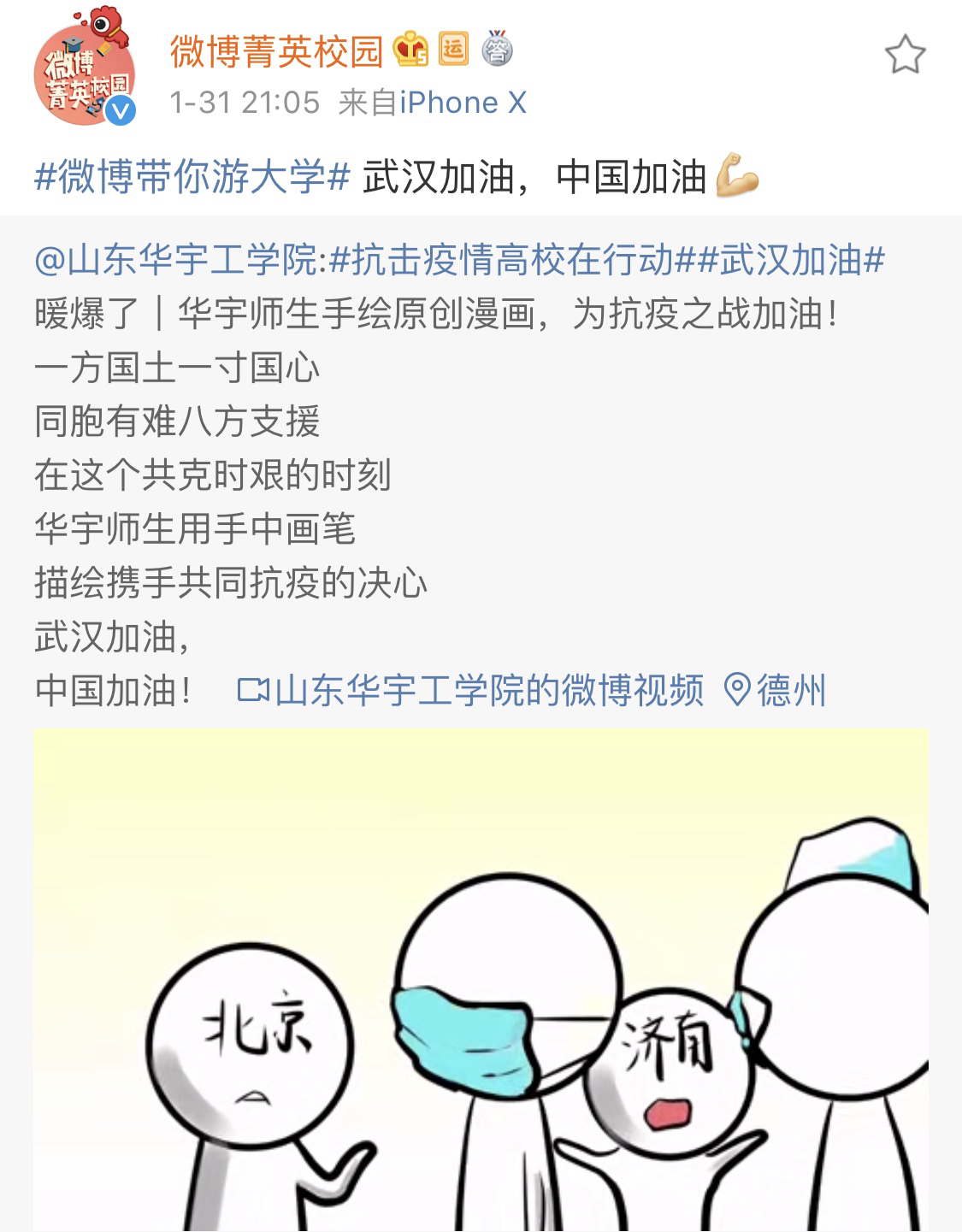Open 山东华宇工学院的微博视频 link
Screen dimensions: 962x1232
[x=471, y=690]
